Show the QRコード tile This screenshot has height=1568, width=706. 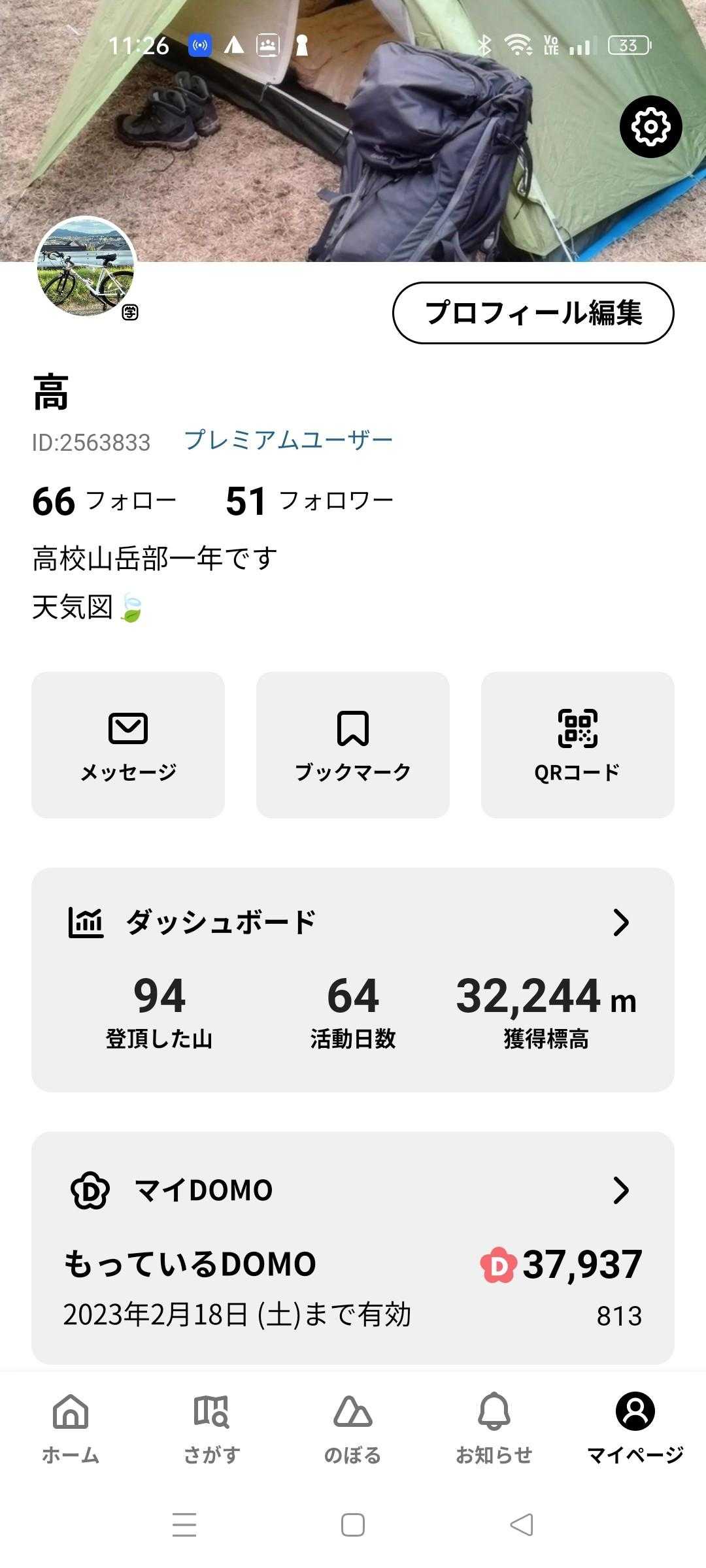coord(577,745)
